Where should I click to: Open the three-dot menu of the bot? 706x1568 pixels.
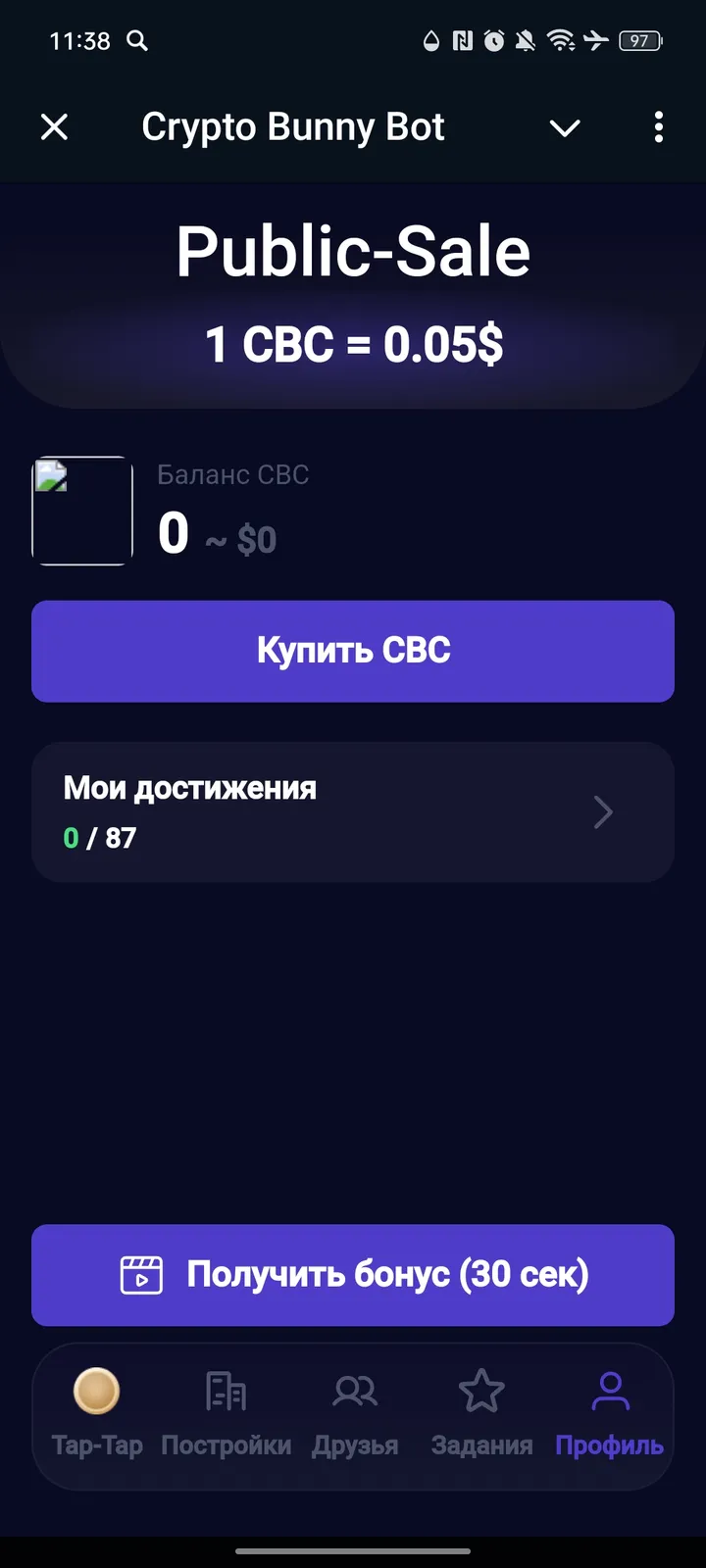(658, 127)
